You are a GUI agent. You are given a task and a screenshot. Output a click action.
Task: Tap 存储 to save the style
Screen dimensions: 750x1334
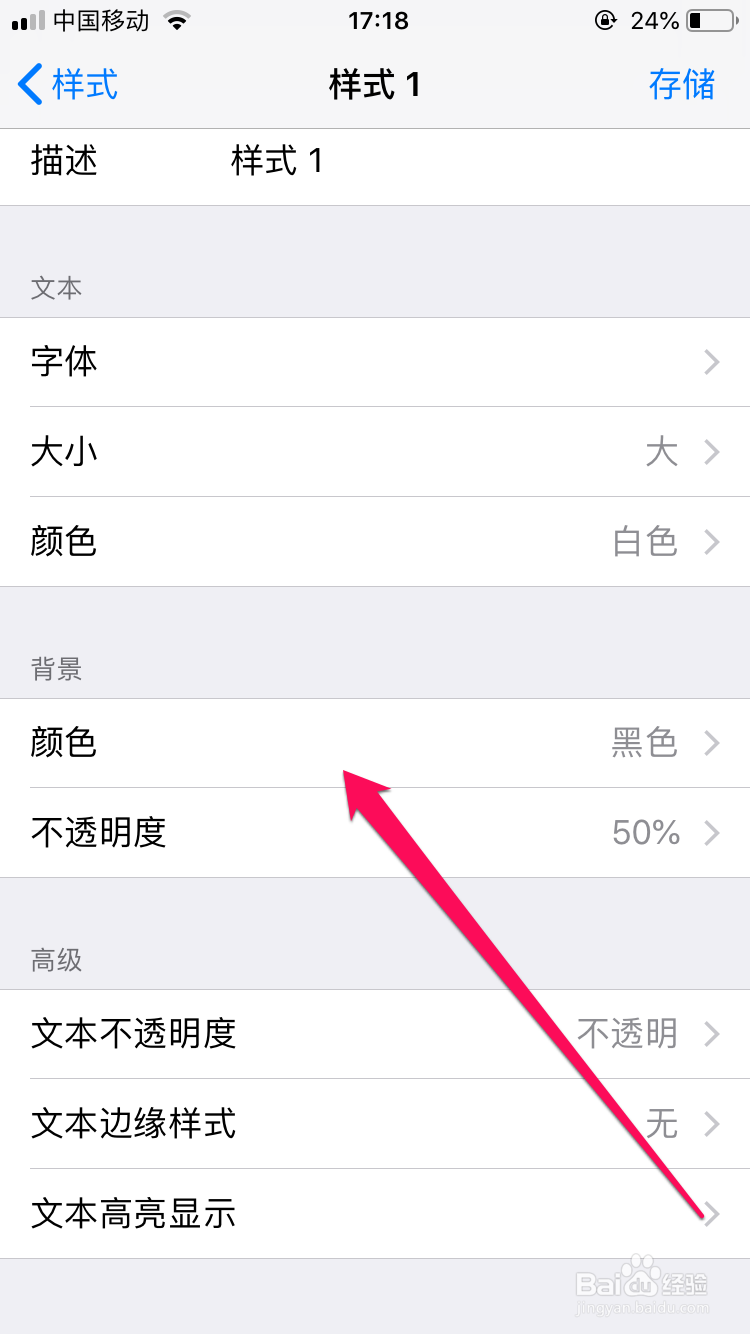[683, 86]
